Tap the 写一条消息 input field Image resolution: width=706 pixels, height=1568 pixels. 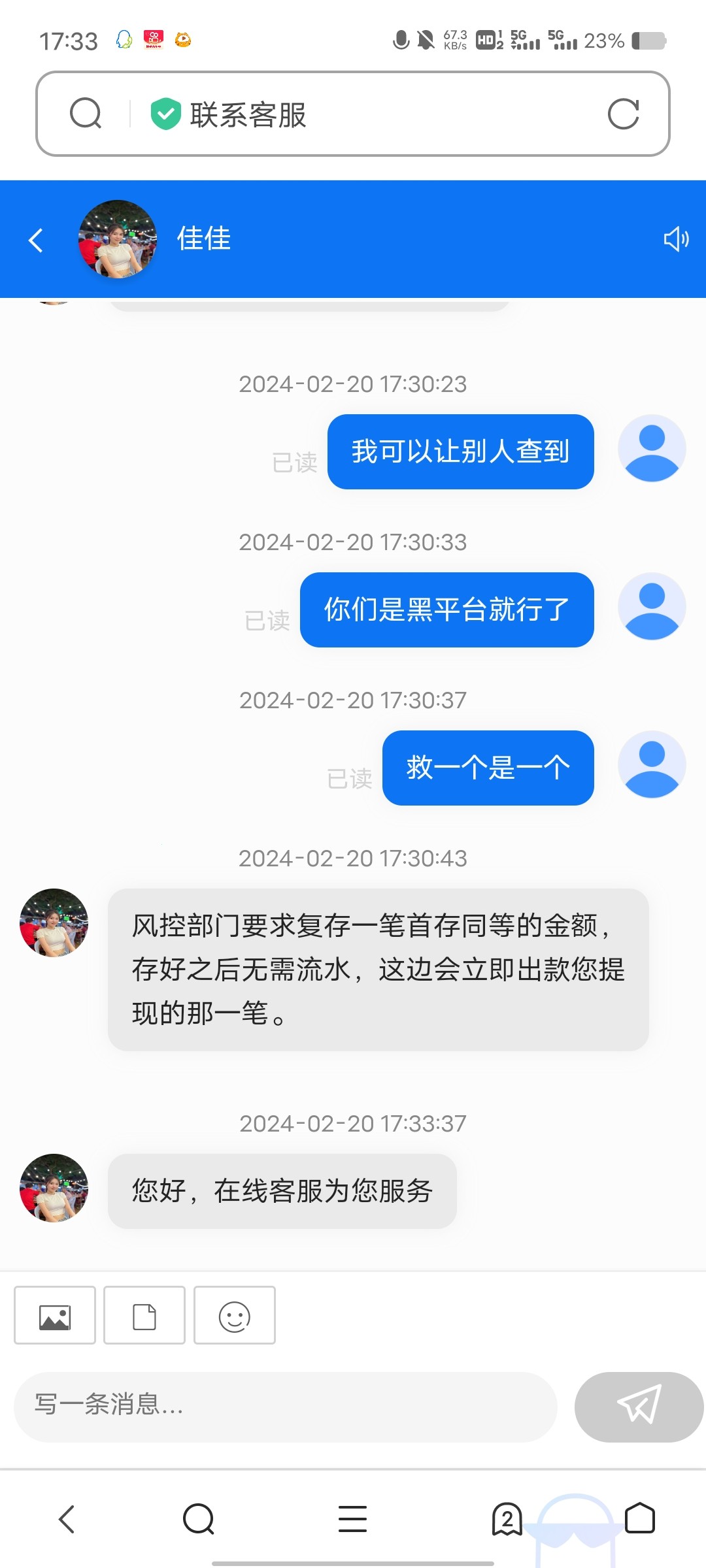tap(281, 1409)
